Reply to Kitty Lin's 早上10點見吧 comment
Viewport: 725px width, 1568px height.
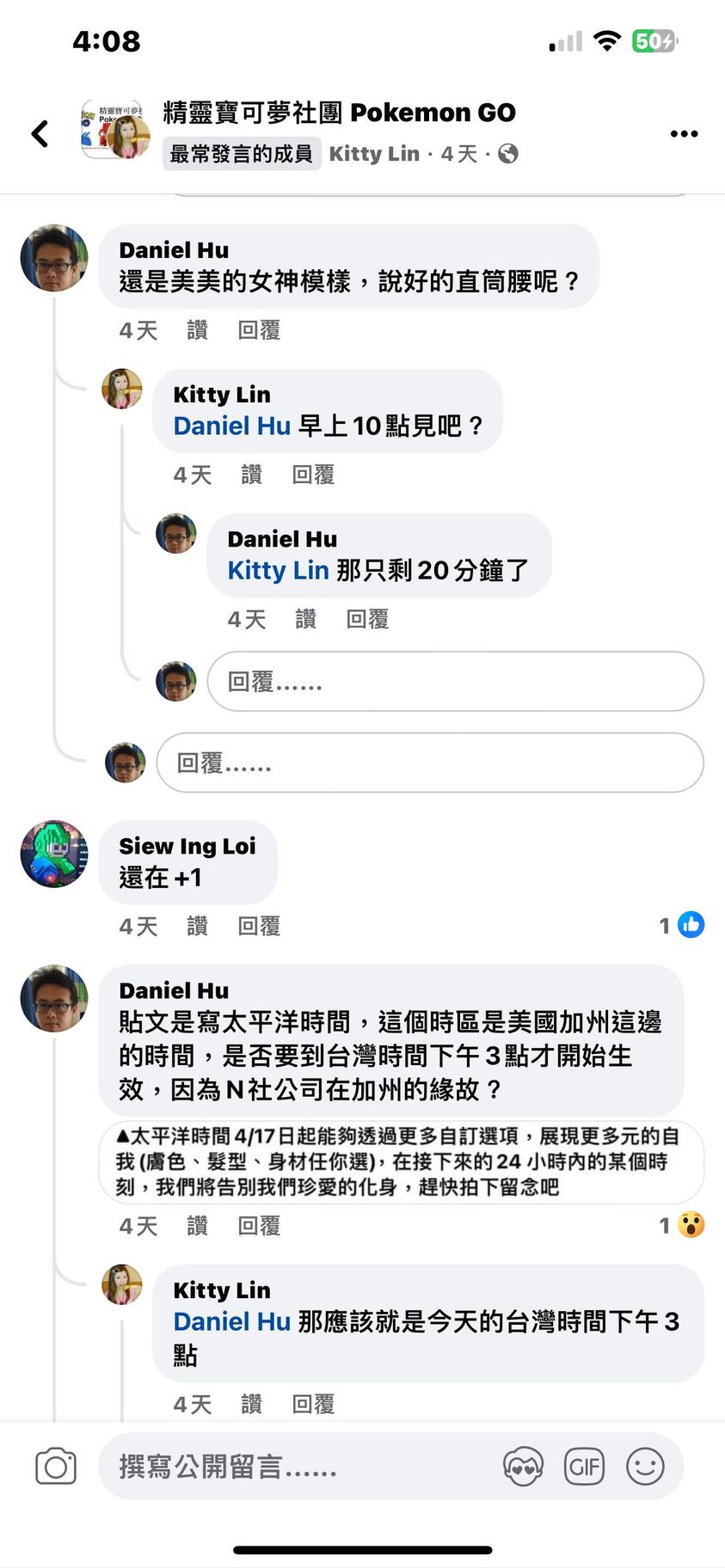[313, 475]
